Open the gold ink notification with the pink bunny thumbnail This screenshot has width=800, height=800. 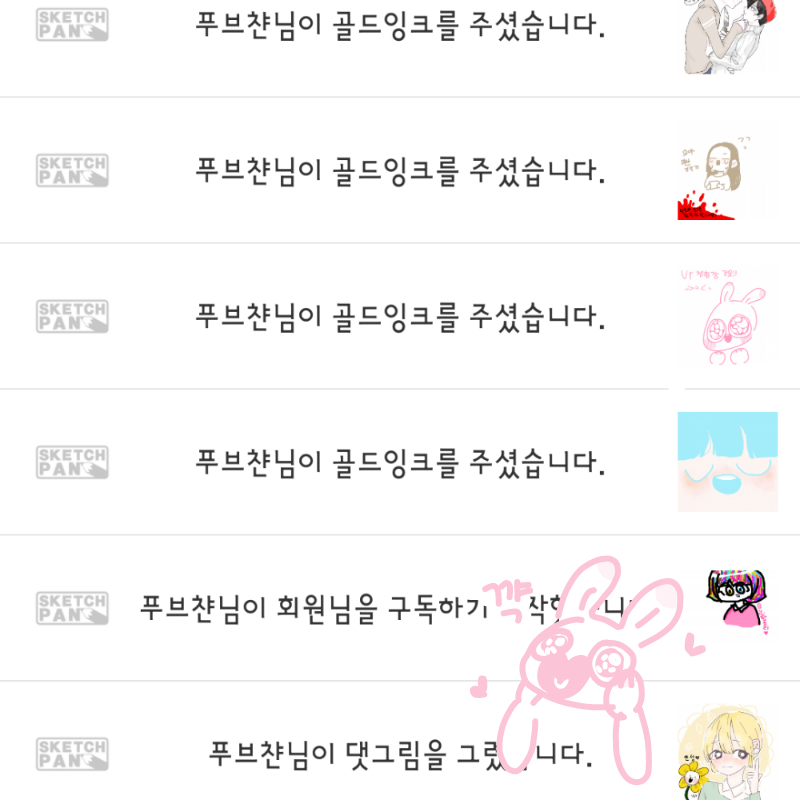pyautogui.click(x=400, y=317)
